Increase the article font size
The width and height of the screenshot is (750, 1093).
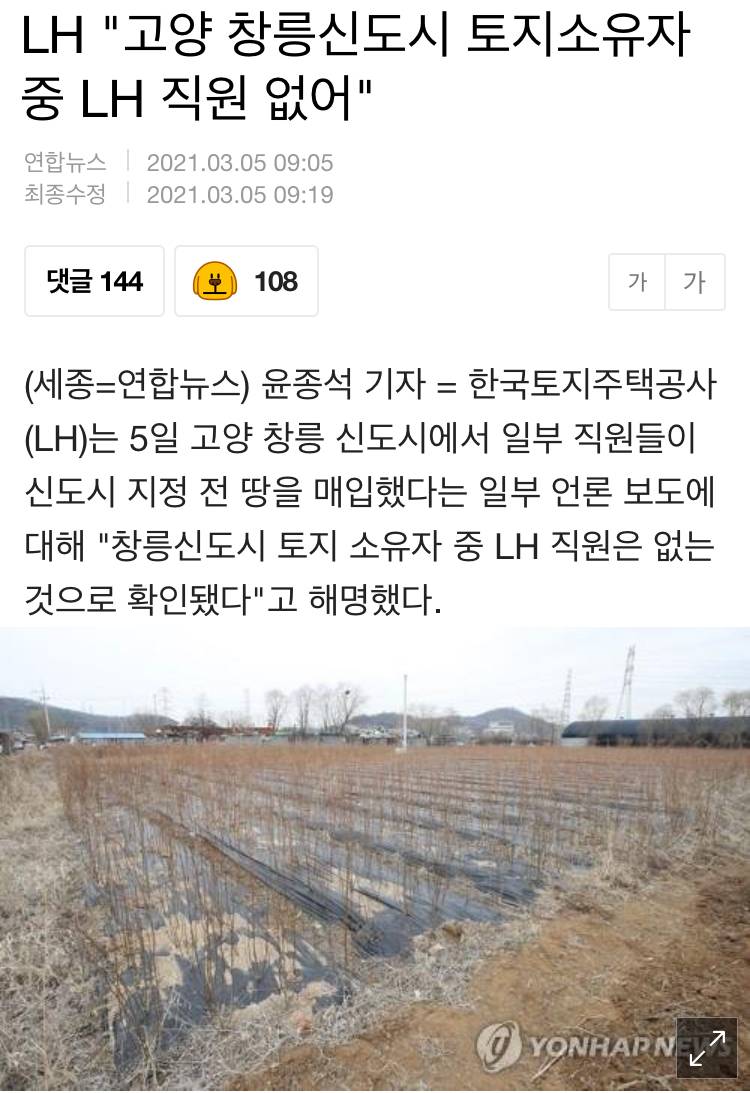click(695, 282)
